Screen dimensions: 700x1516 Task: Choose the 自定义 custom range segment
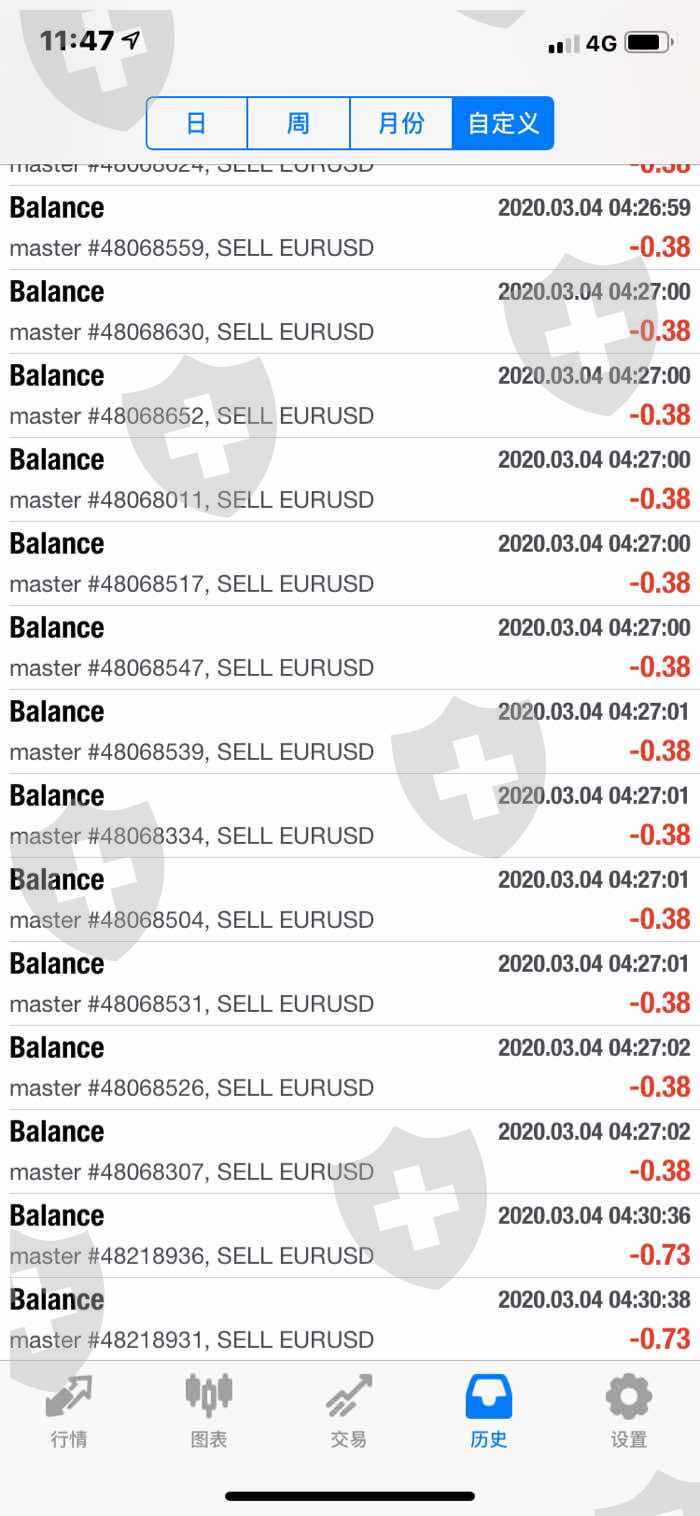tap(503, 123)
